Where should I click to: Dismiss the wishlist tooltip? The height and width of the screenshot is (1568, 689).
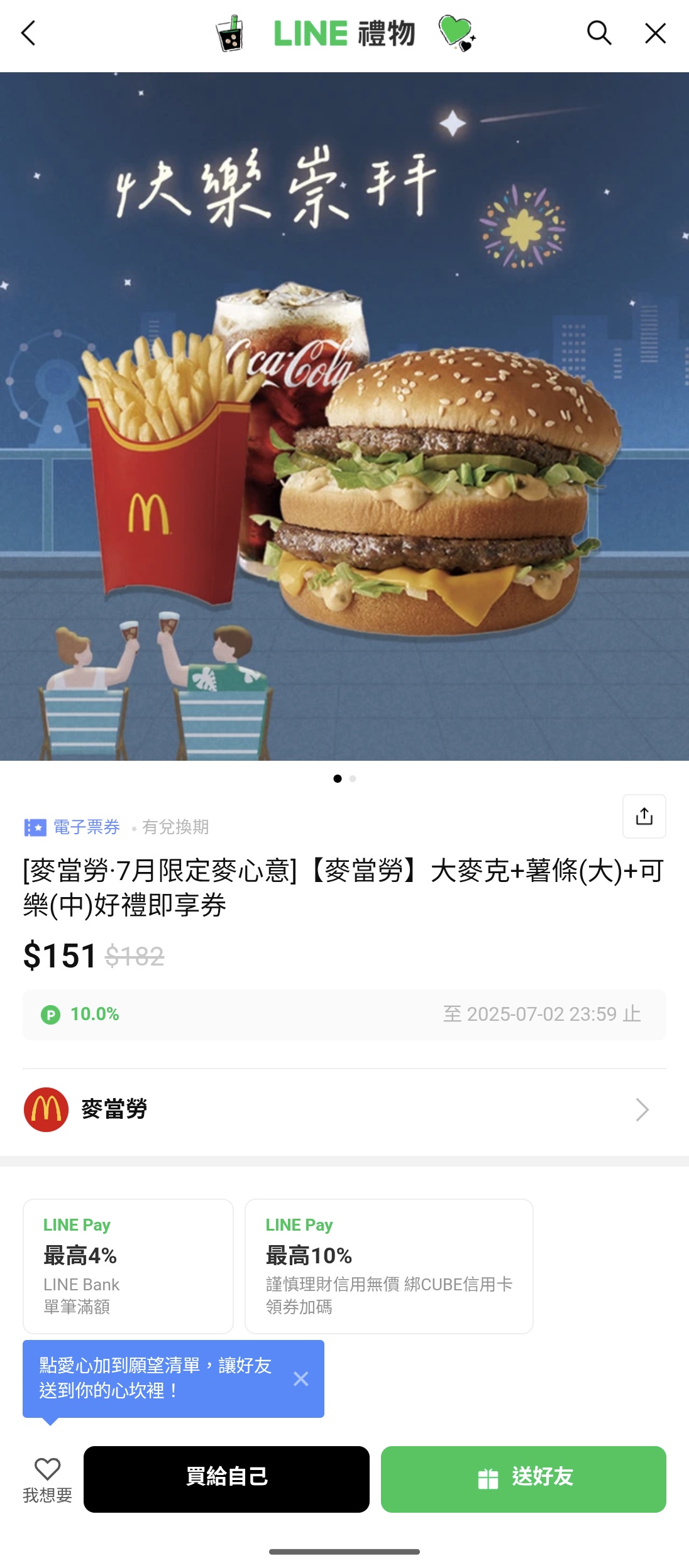point(301,1378)
